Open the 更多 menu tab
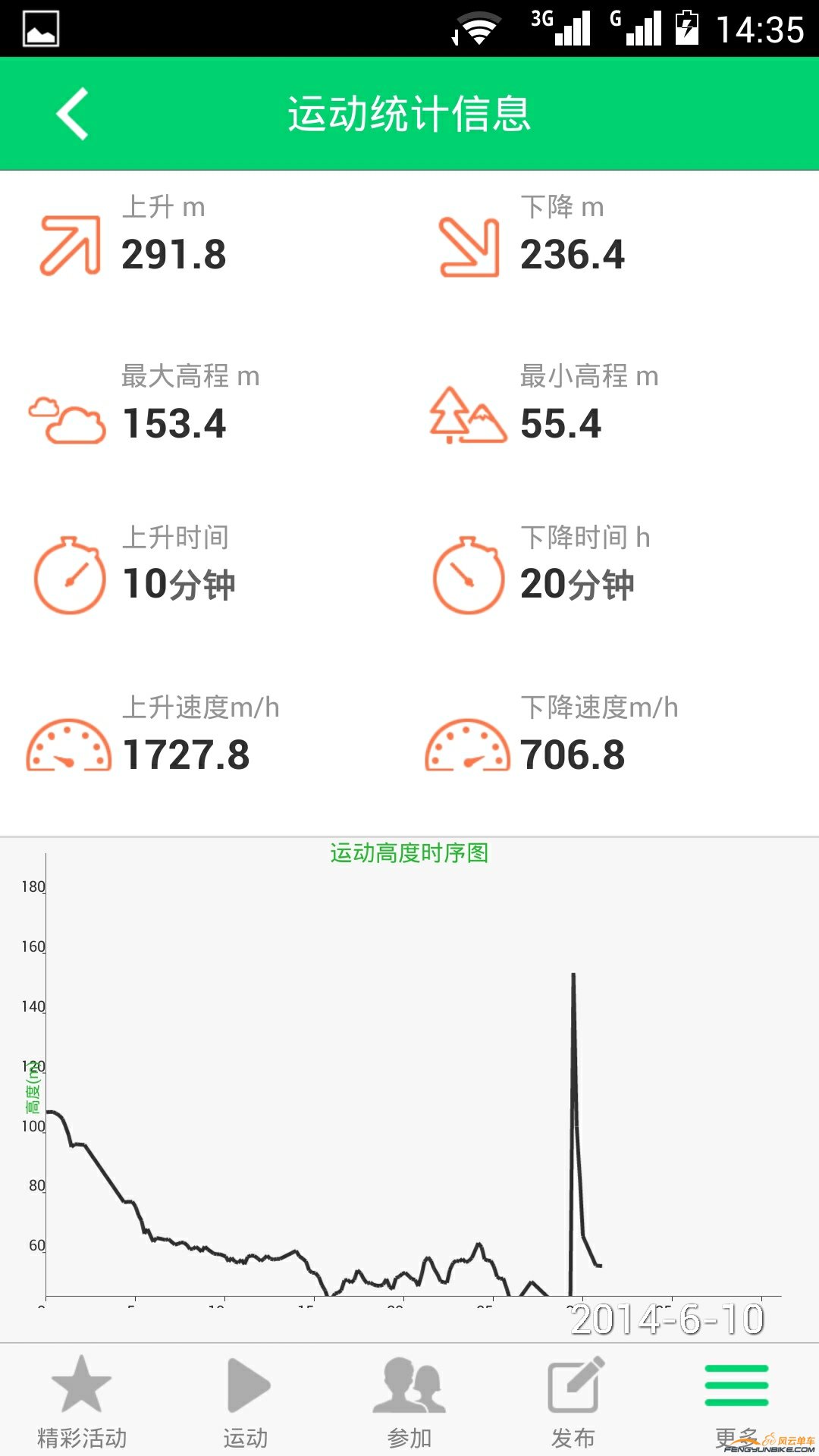Viewport: 819px width, 1456px height. coord(736,1400)
